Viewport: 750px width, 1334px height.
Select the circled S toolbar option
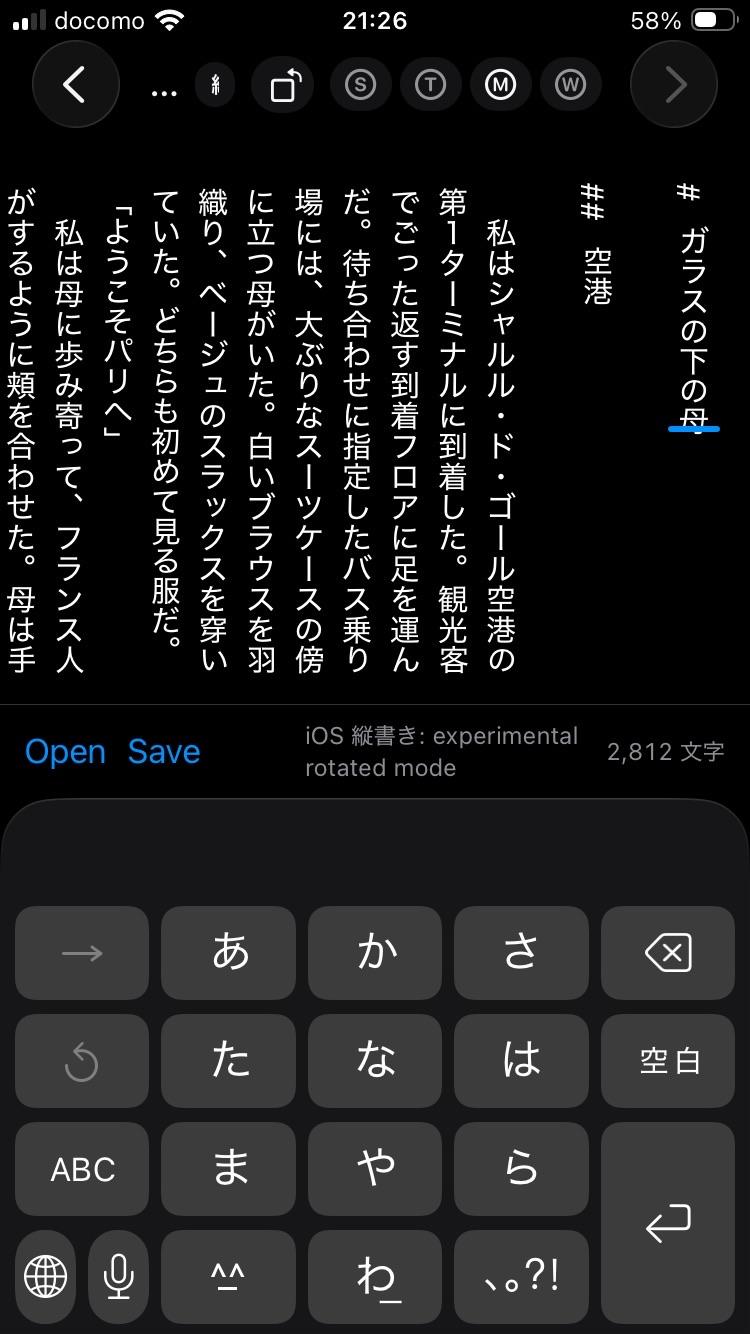pos(360,86)
